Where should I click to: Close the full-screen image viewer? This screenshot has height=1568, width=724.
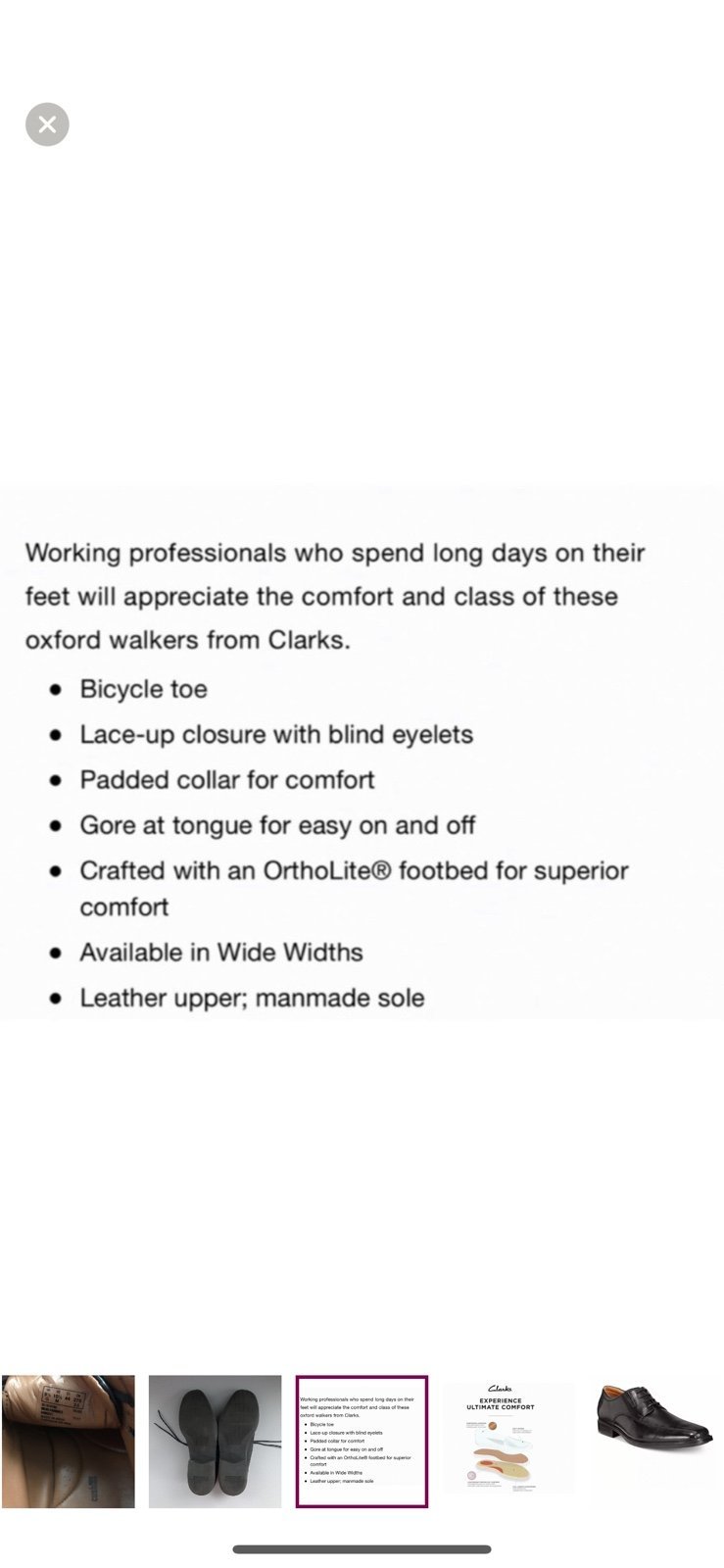click(x=47, y=124)
